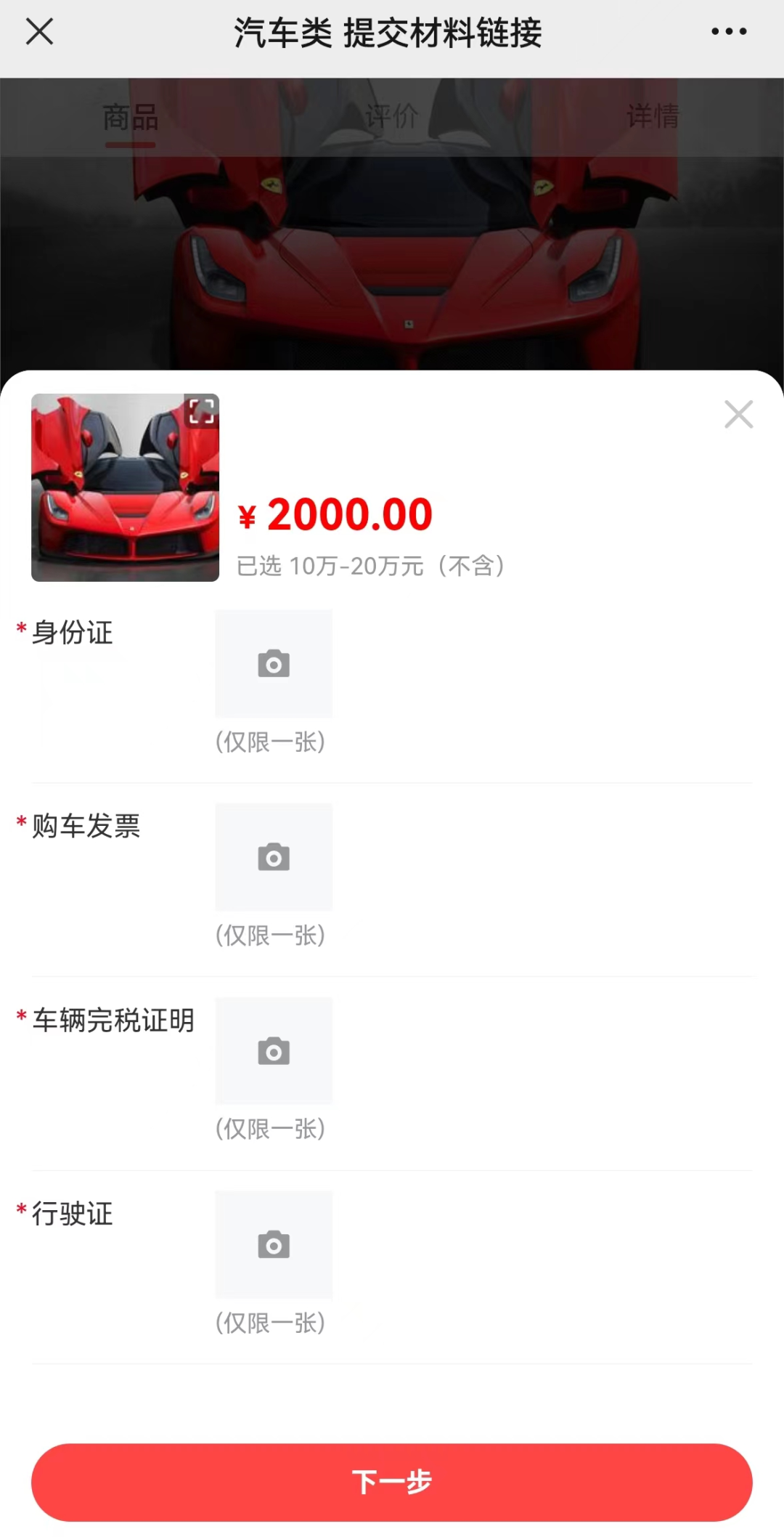Continue with the 下一步 button
This screenshot has width=784, height=1537.
point(392,1482)
